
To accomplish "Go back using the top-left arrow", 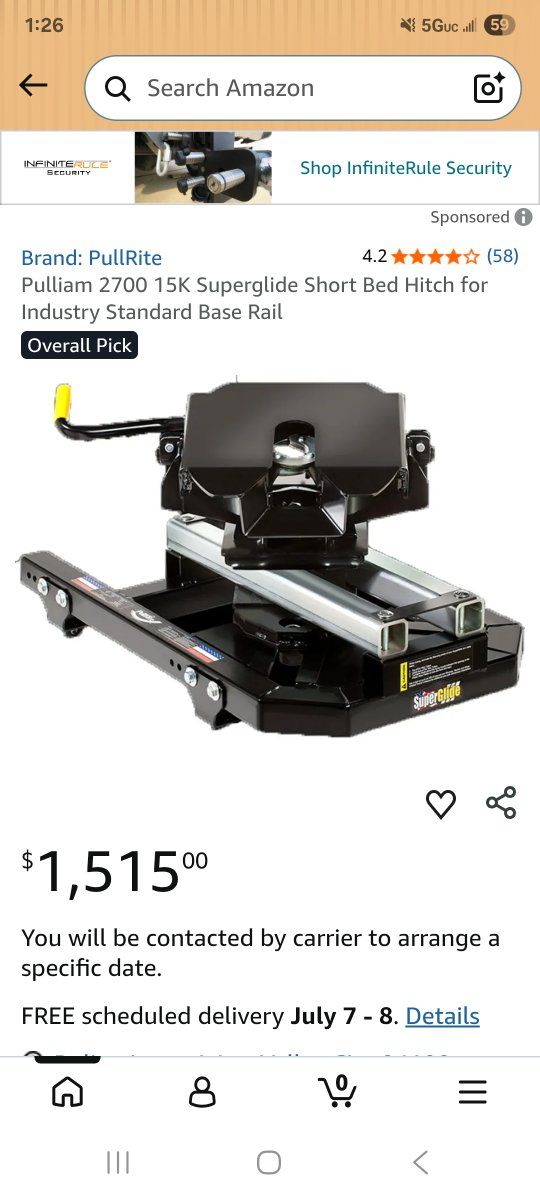I will tap(33, 87).
